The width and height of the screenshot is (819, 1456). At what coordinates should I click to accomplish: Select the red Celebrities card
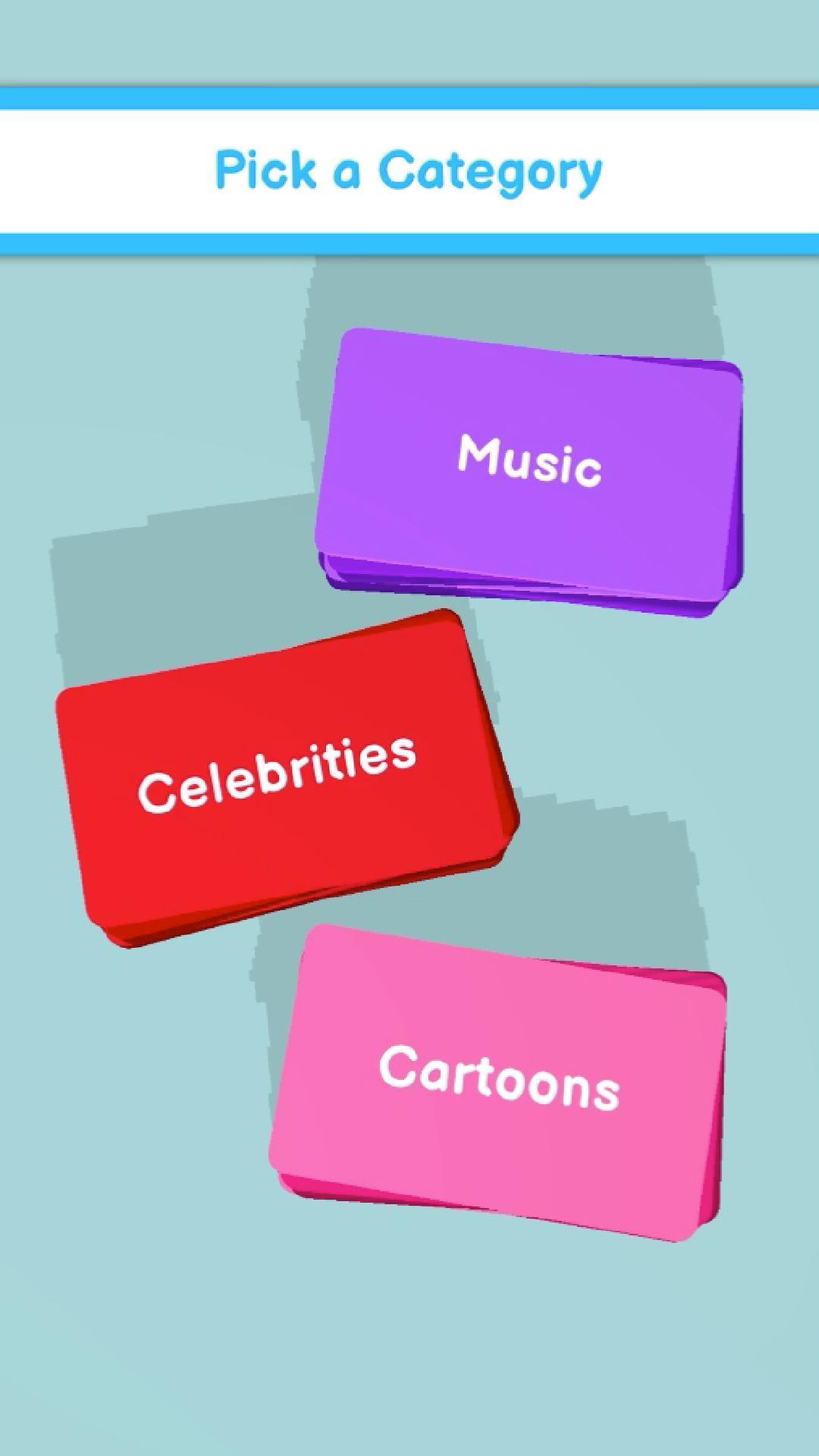point(286,777)
